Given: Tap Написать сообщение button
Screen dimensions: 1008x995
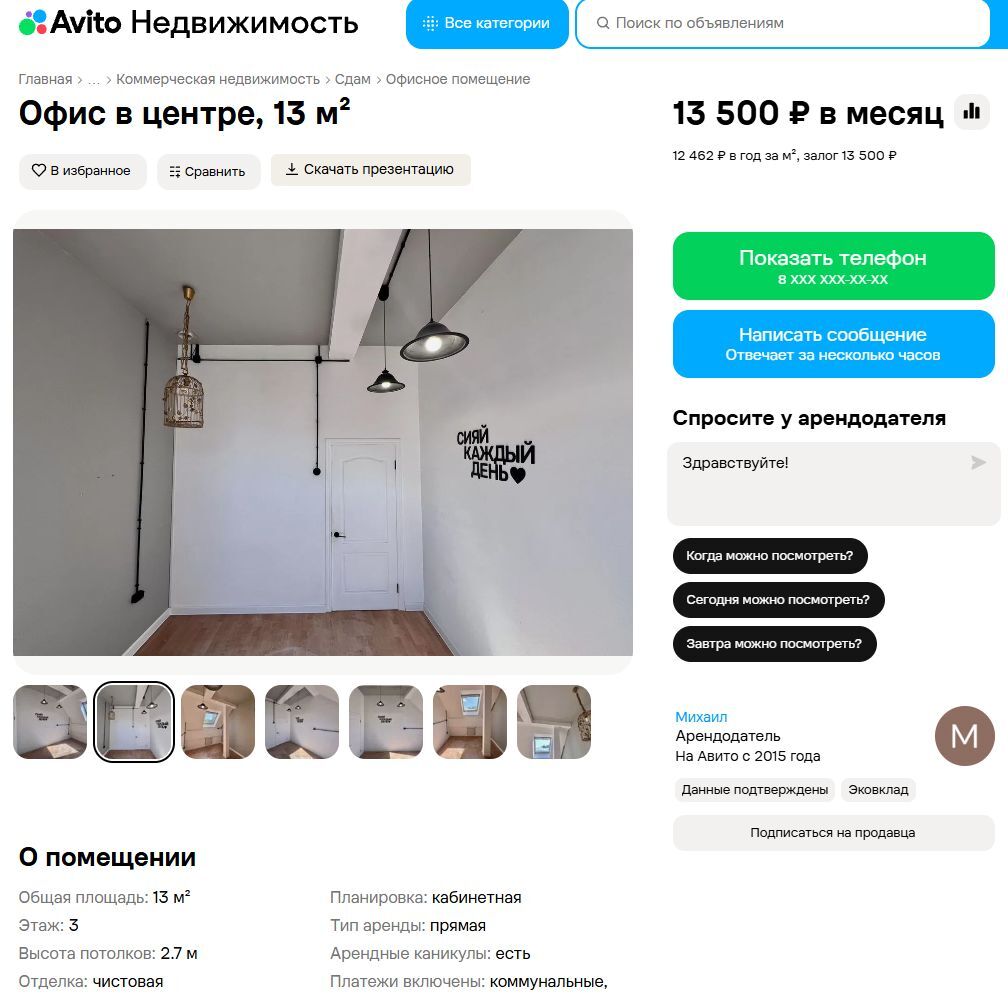Looking at the screenshot, I should [833, 344].
